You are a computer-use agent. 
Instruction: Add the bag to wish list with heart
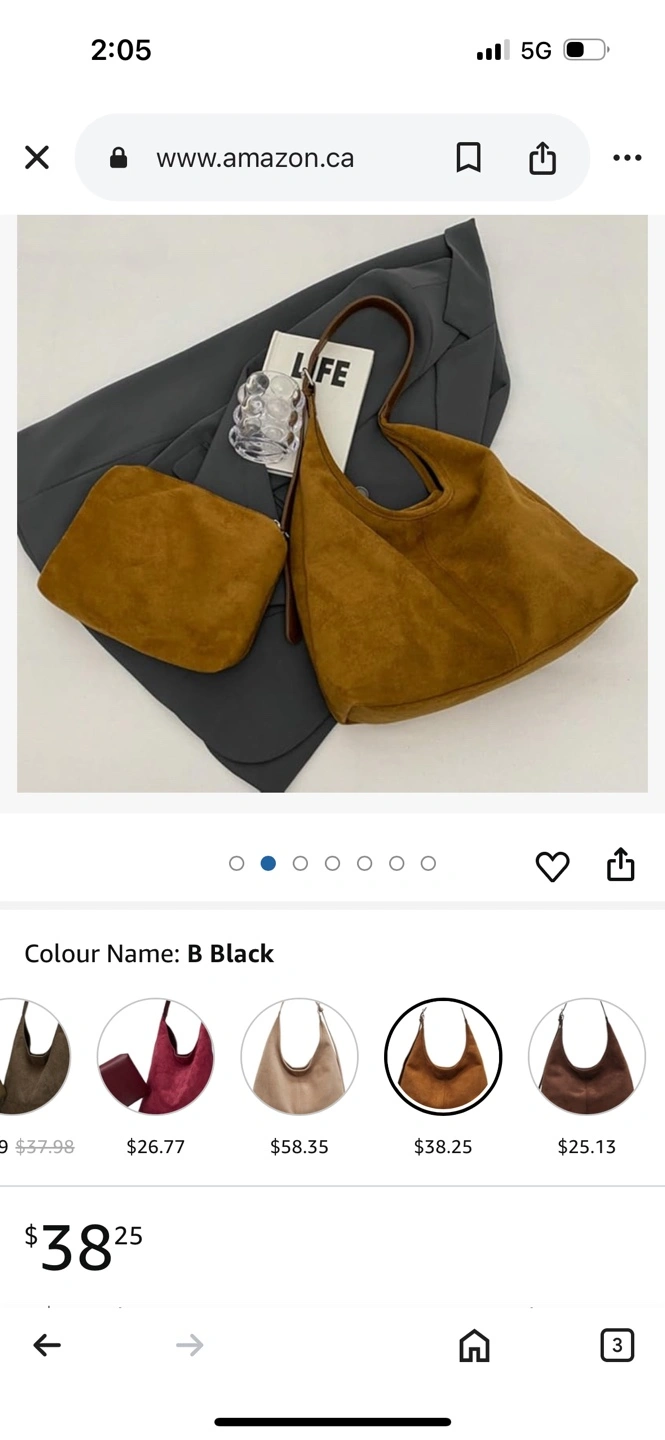[552, 866]
